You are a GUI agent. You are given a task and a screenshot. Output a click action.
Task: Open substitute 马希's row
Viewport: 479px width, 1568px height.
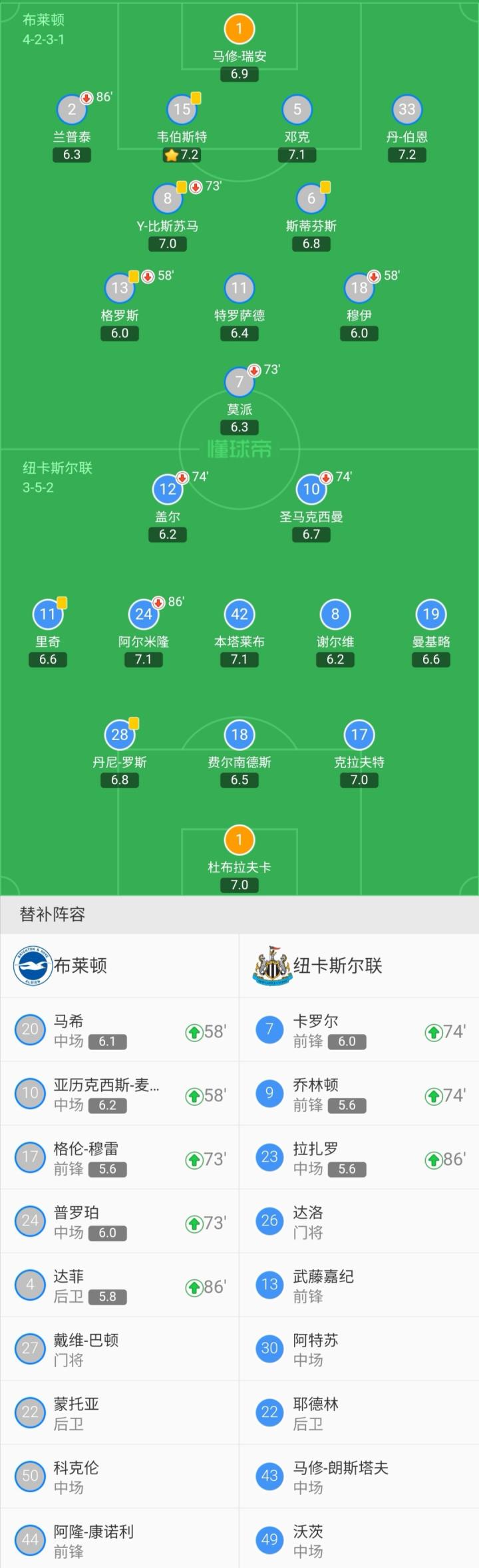pos(120,1029)
